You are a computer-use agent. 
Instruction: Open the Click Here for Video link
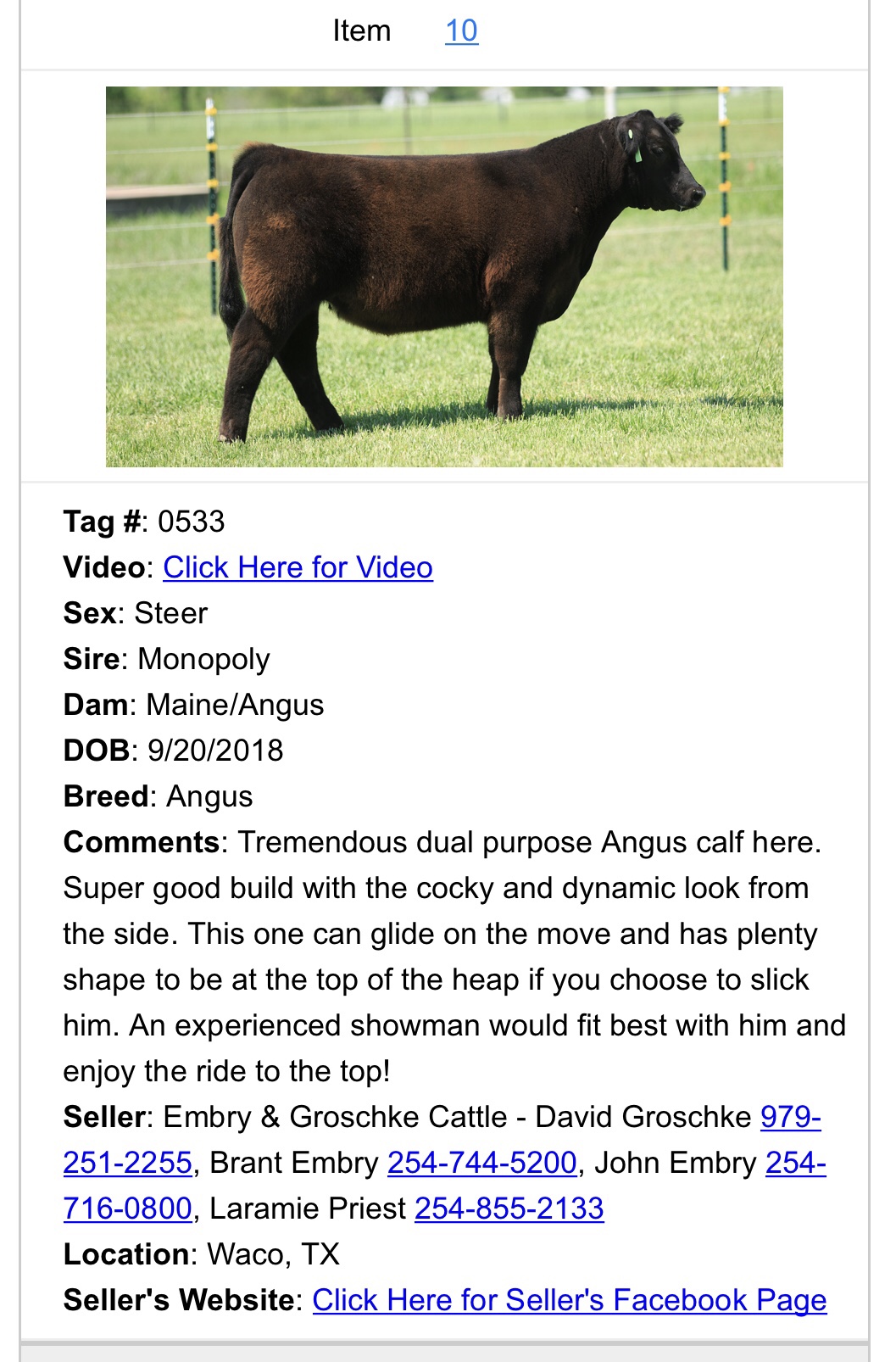click(298, 567)
